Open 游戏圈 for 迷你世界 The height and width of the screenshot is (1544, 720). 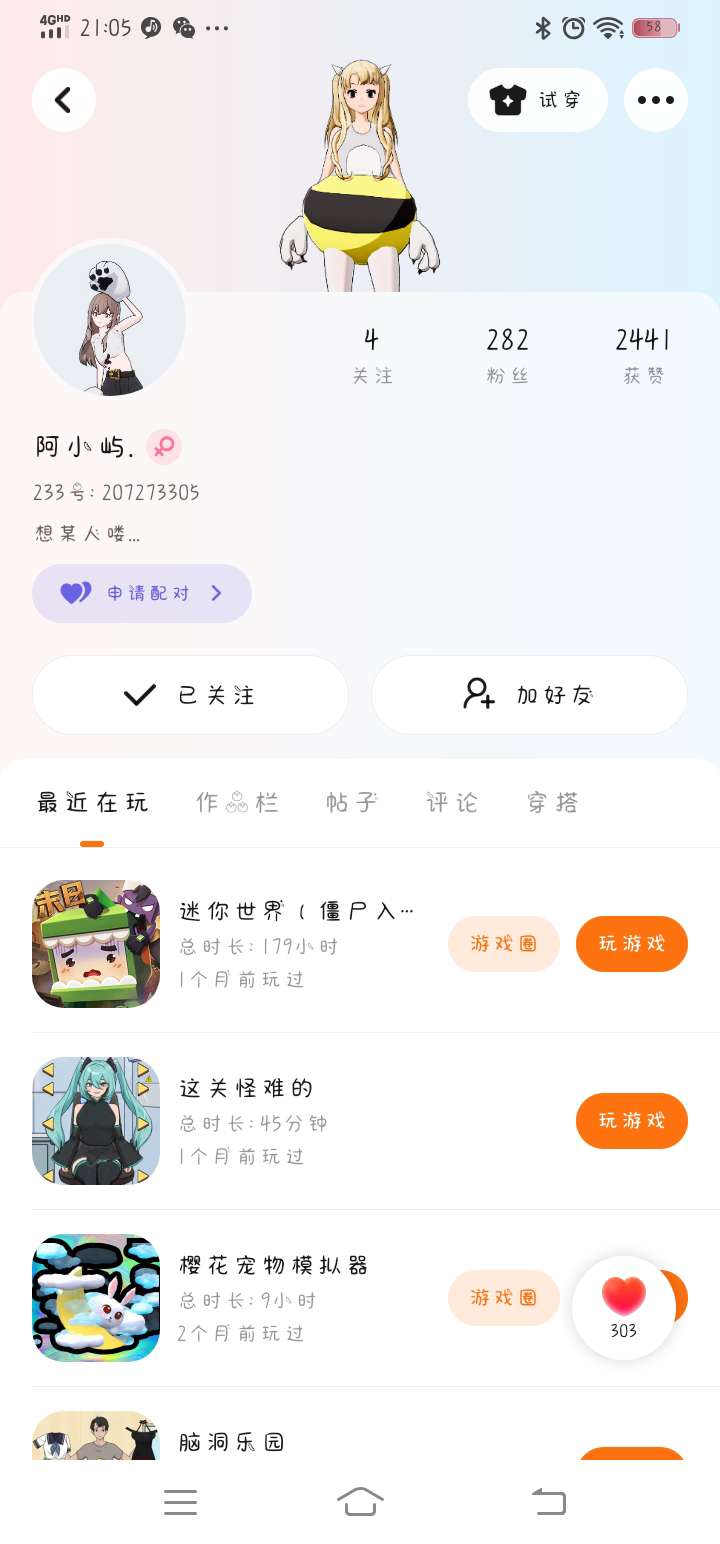tap(503, 943)
